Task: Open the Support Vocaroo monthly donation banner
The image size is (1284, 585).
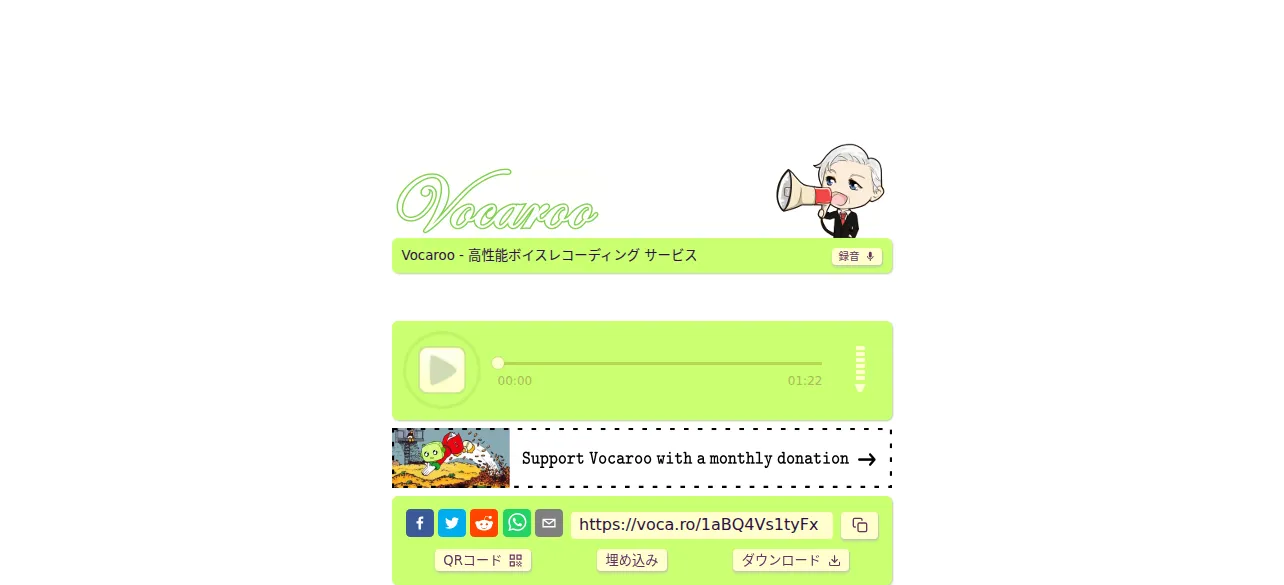Action: click(642, 458)
